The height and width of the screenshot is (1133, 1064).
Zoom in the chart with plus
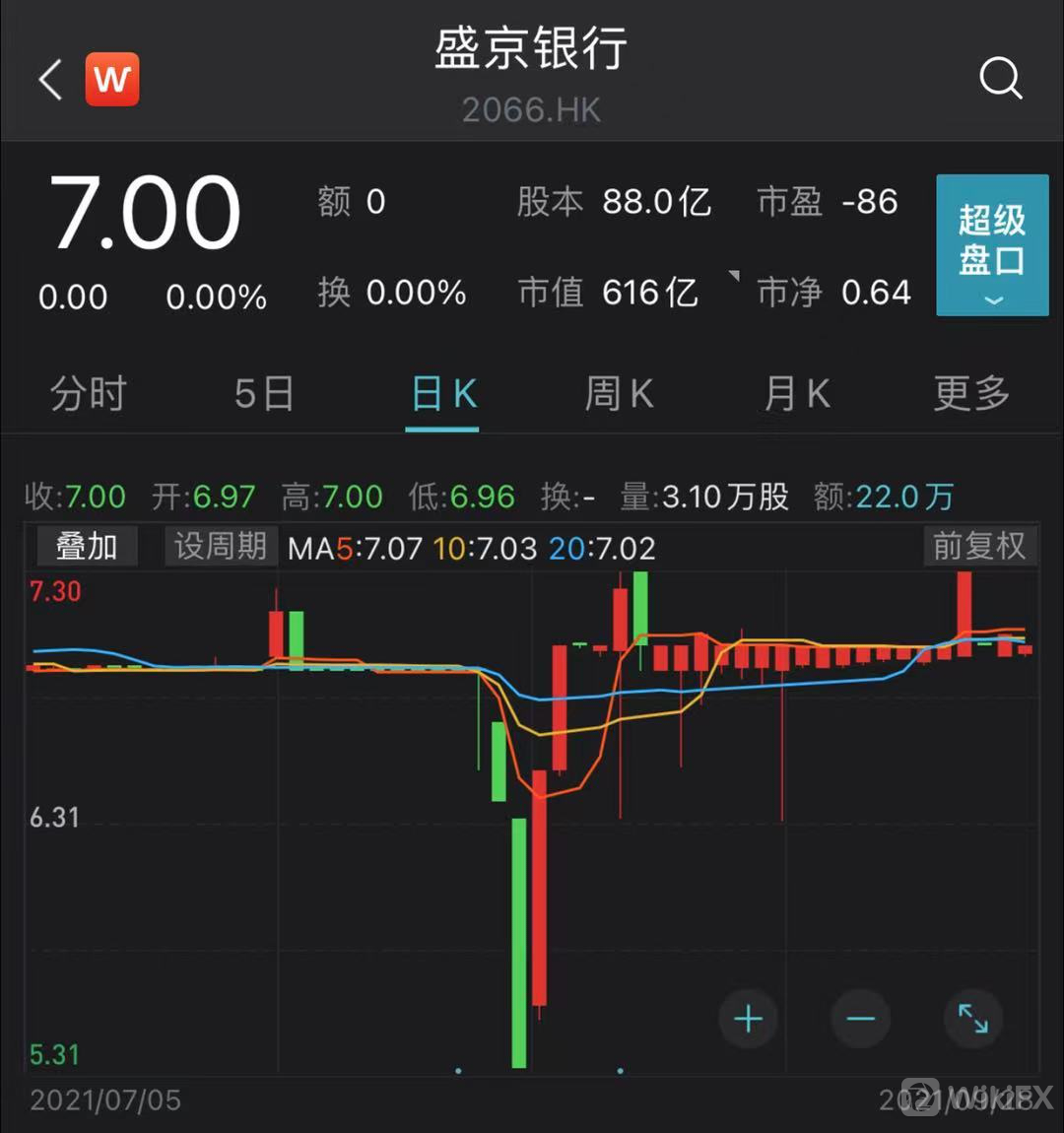749,1018
